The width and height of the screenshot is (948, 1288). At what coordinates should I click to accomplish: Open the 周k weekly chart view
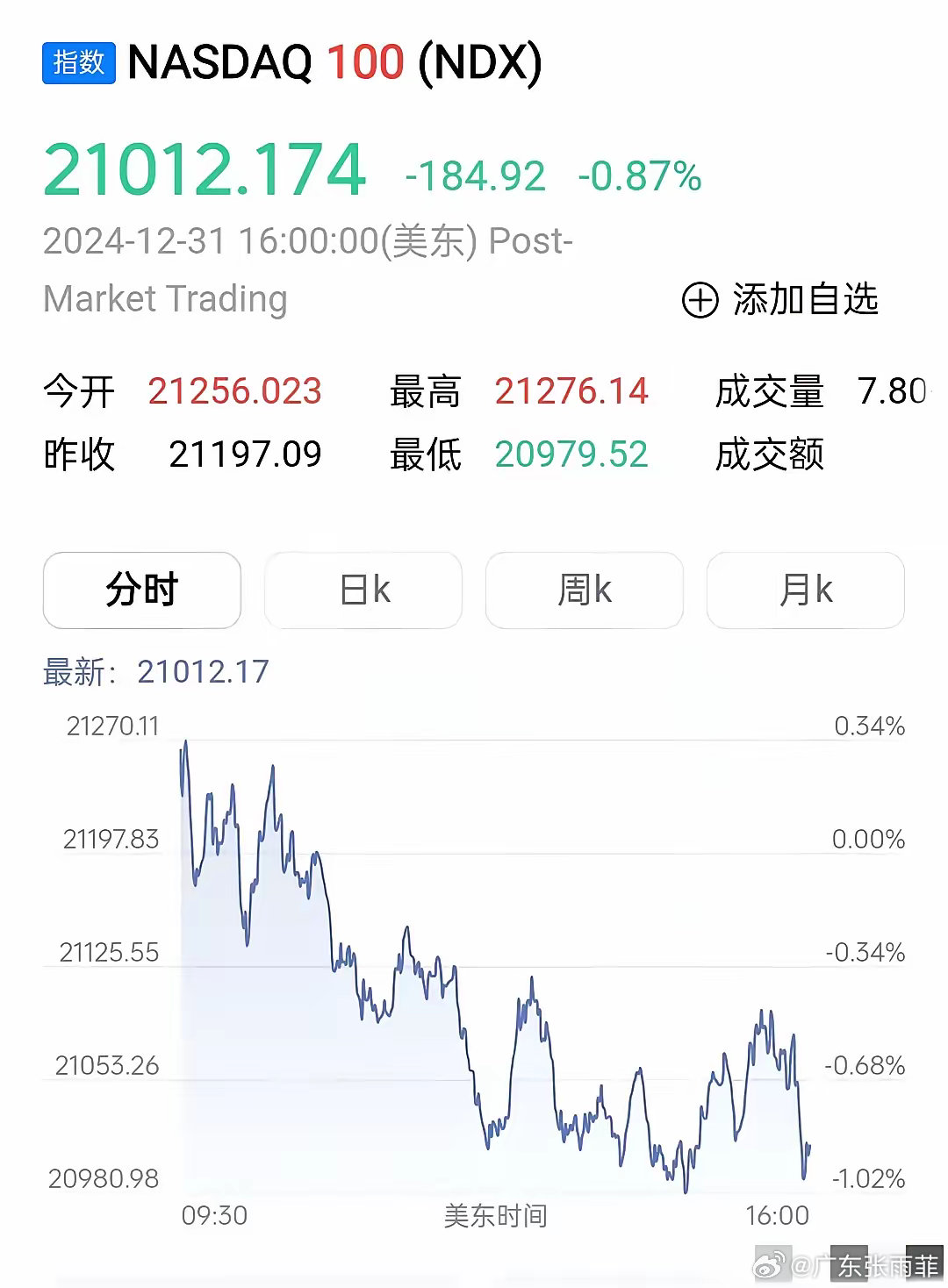tap(584, 590)
